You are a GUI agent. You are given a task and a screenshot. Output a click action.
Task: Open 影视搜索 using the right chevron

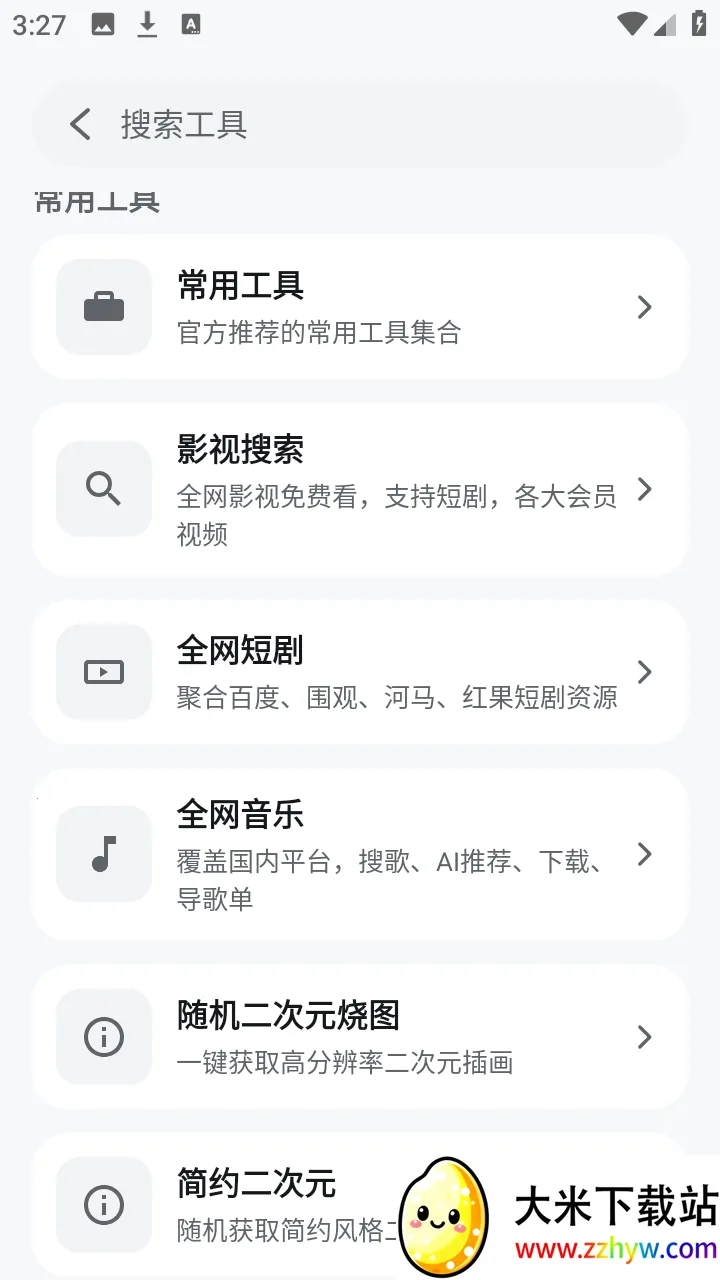[x=644, y=489]
